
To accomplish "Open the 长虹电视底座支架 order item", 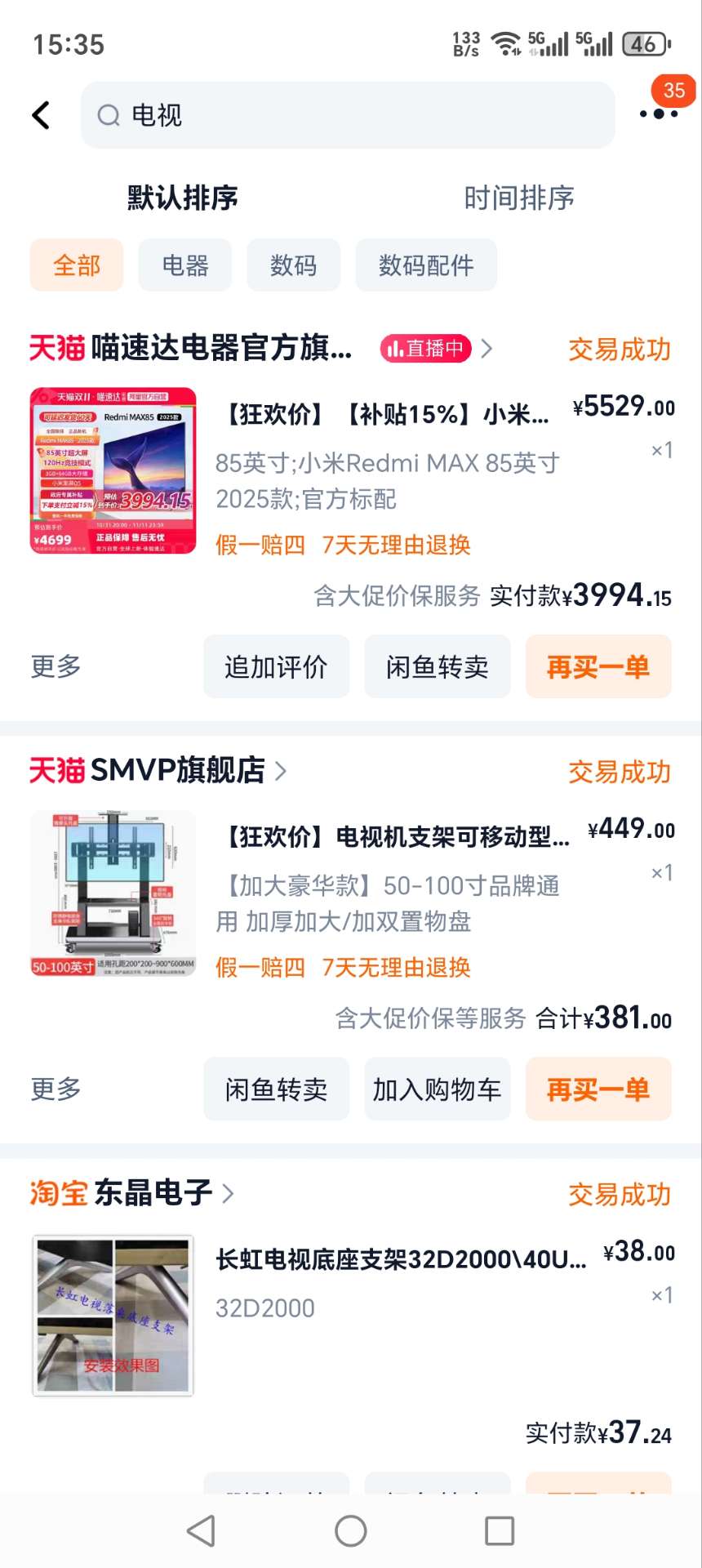I will tap(400, 1260).
